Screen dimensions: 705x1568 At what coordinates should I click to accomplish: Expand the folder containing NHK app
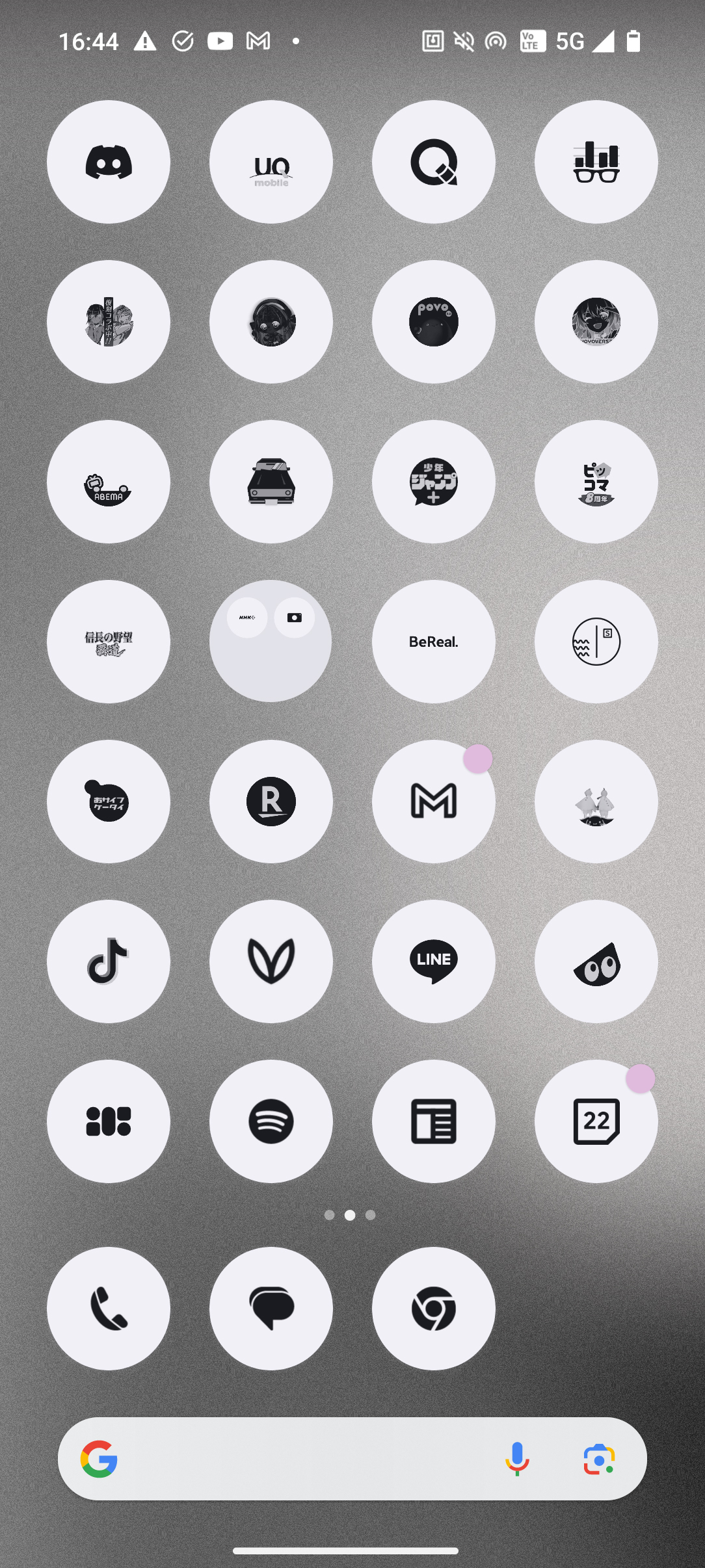[x=271, y=642]
